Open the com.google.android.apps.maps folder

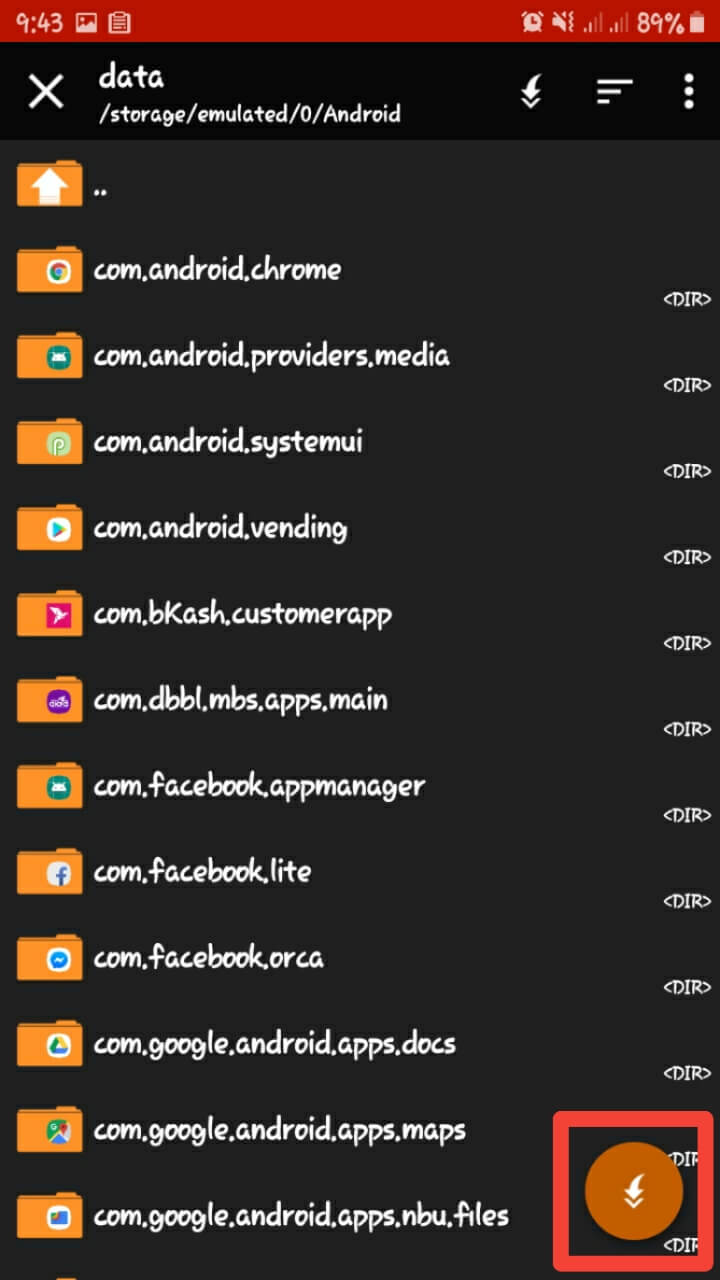tap(279, 1130)
